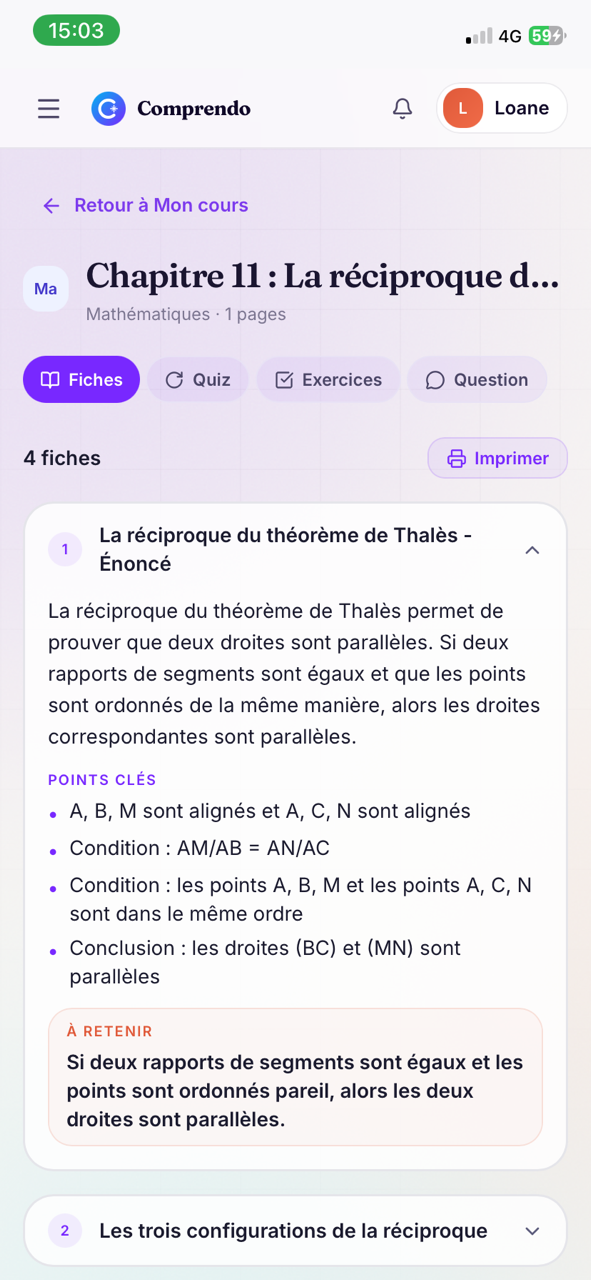Print the fiches with Imprimer
This screenshot has width=591, height=1280.
click(497, 458)
